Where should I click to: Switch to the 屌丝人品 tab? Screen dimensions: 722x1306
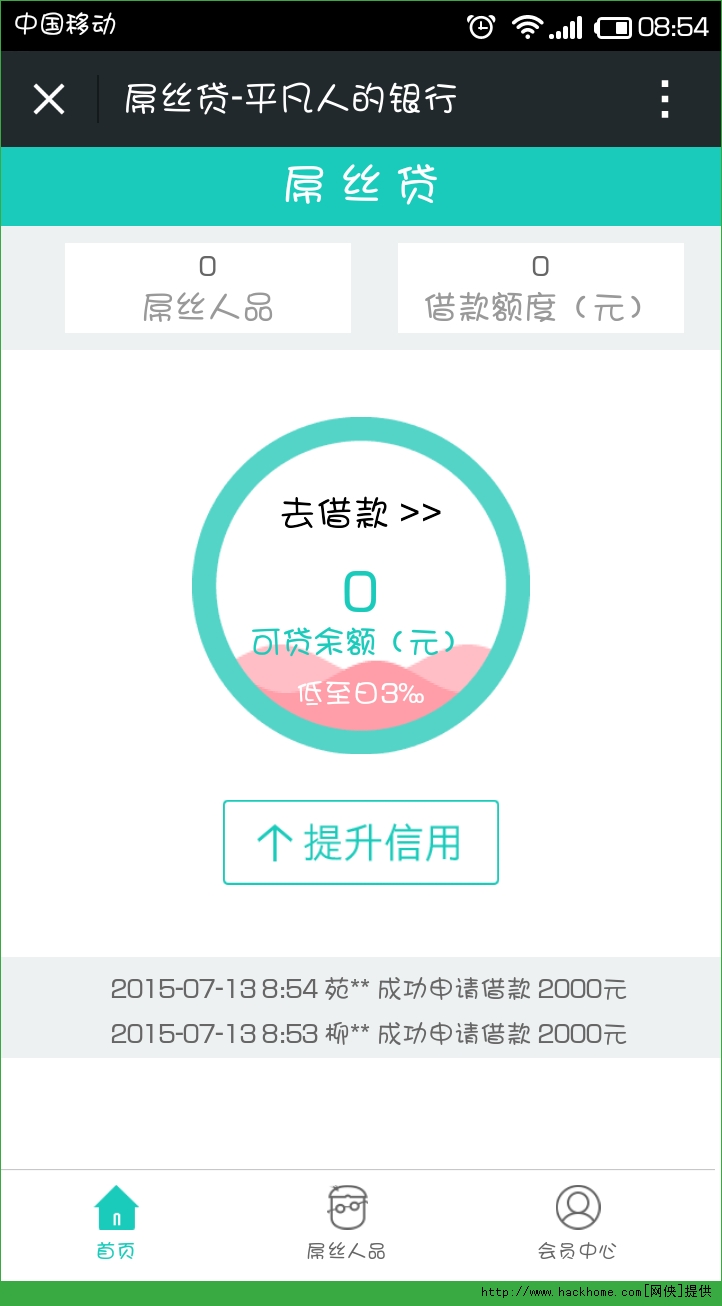click(346, 1222)
